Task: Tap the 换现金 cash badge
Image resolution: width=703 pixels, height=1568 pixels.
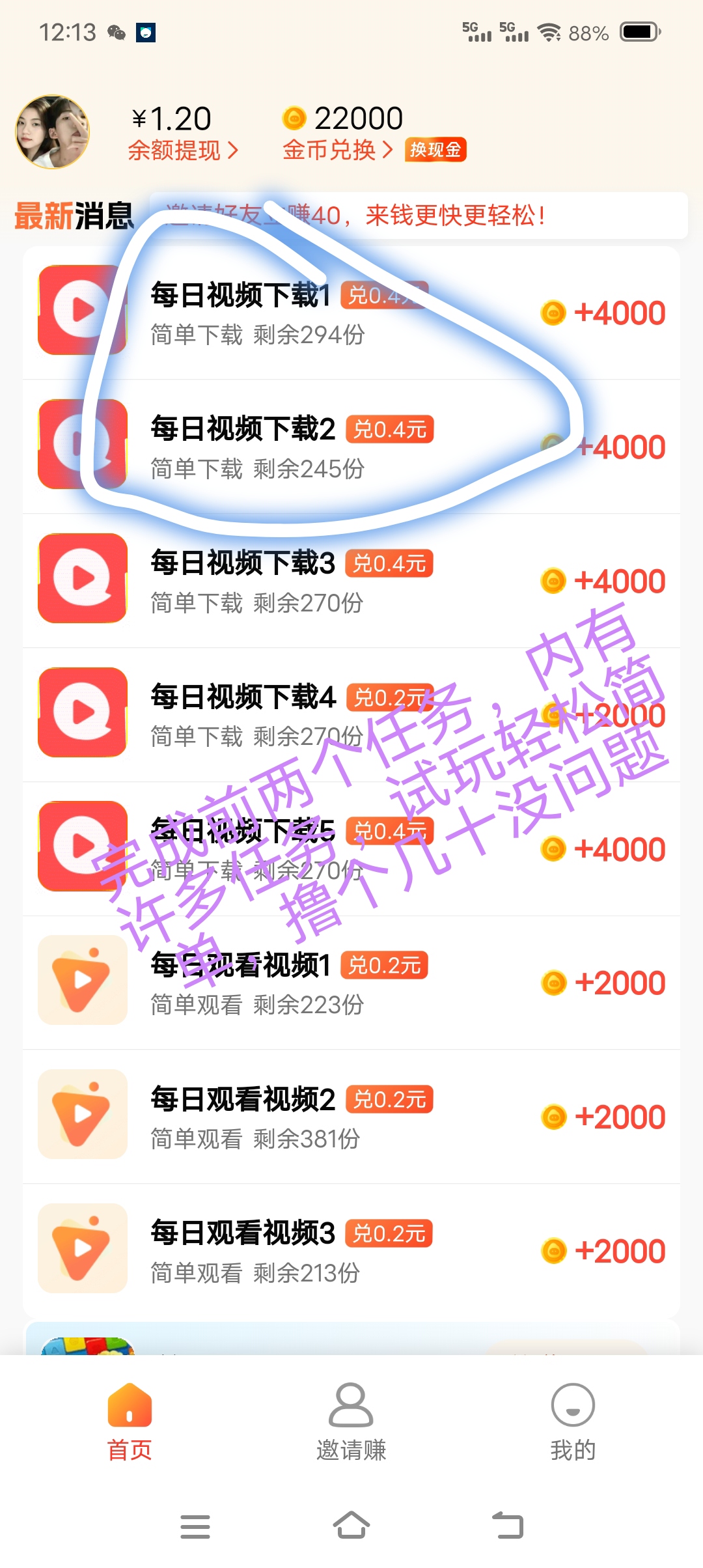Action: [x=435, y=150]
